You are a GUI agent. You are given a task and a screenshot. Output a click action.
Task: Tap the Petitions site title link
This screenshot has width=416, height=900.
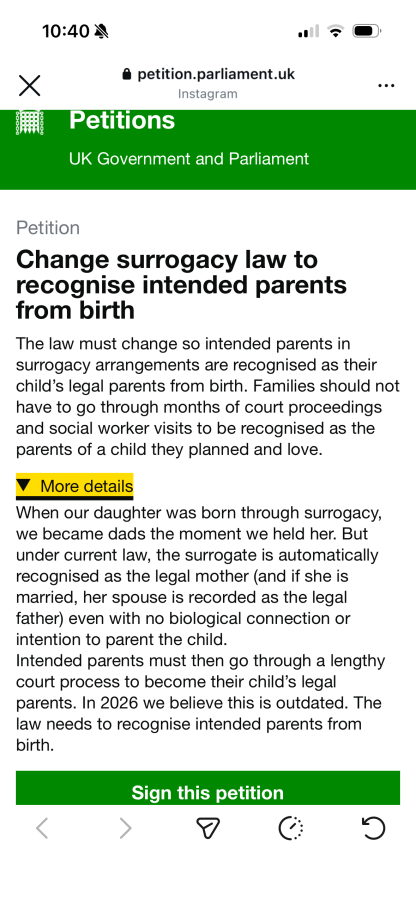click(x=122, y=121)
